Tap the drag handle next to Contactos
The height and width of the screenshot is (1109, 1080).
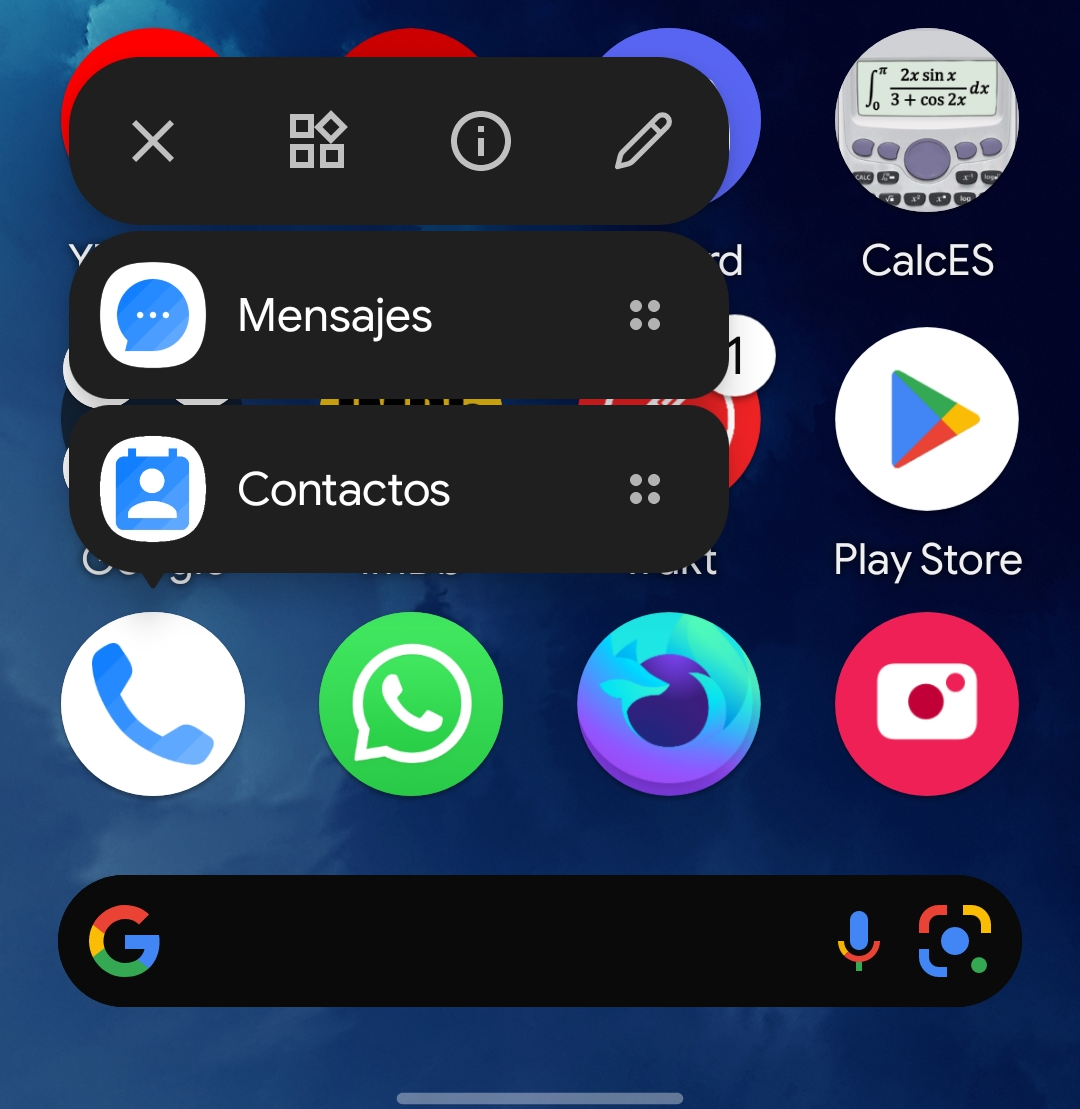click(x=646, y=489)
